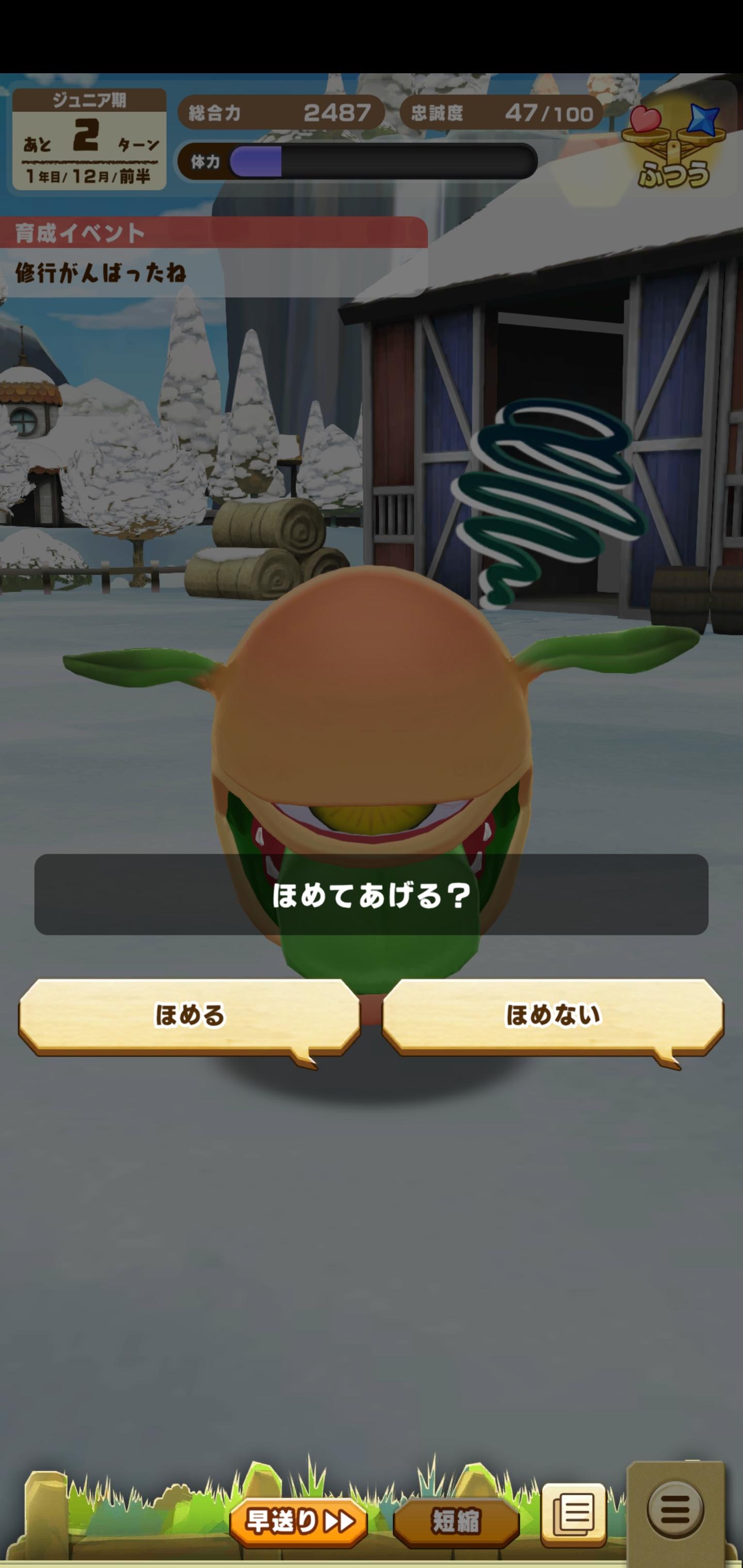743x1568 pixels.
Task: Tap the 早送り fast-forward button
Action: point(298,1522)
